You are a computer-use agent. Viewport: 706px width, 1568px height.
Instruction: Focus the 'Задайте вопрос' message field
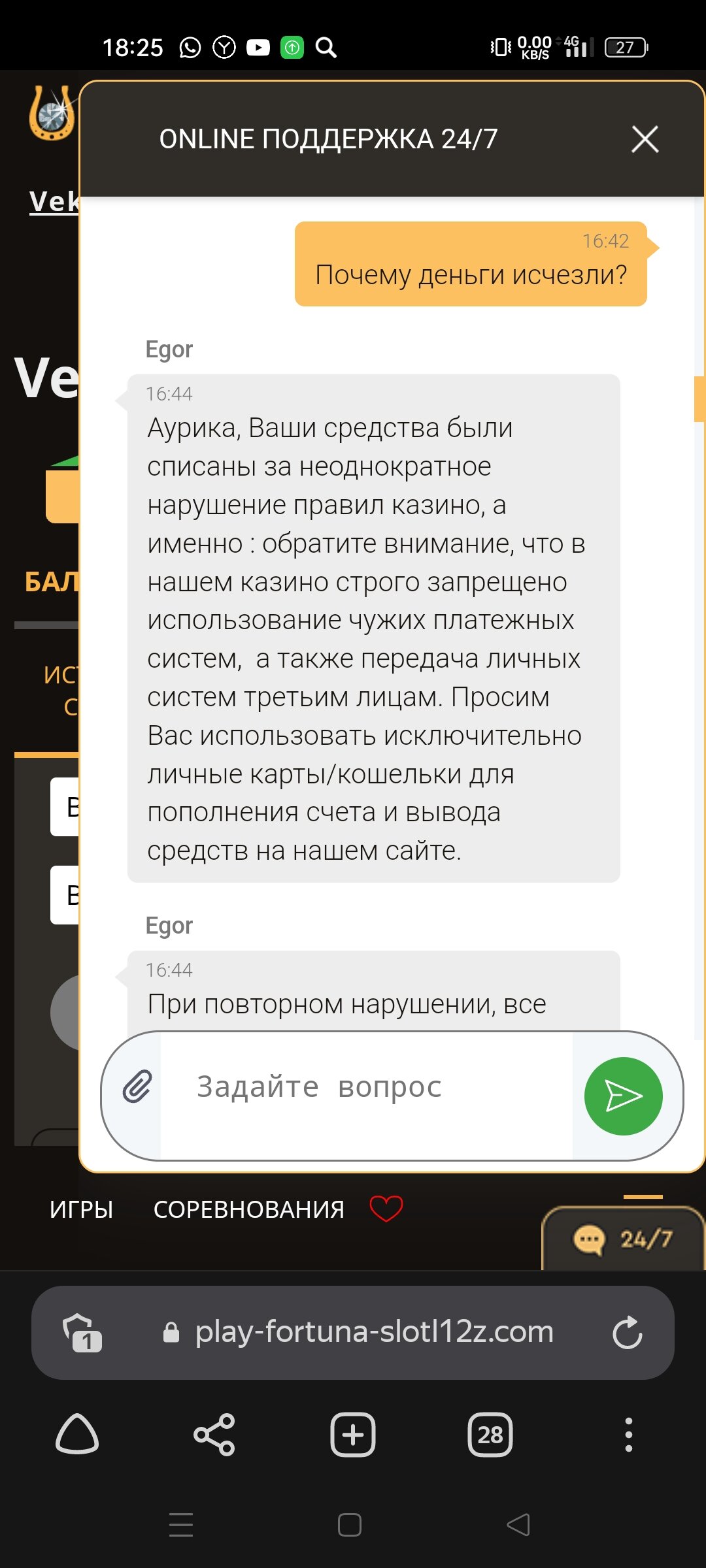[366, 1088]
